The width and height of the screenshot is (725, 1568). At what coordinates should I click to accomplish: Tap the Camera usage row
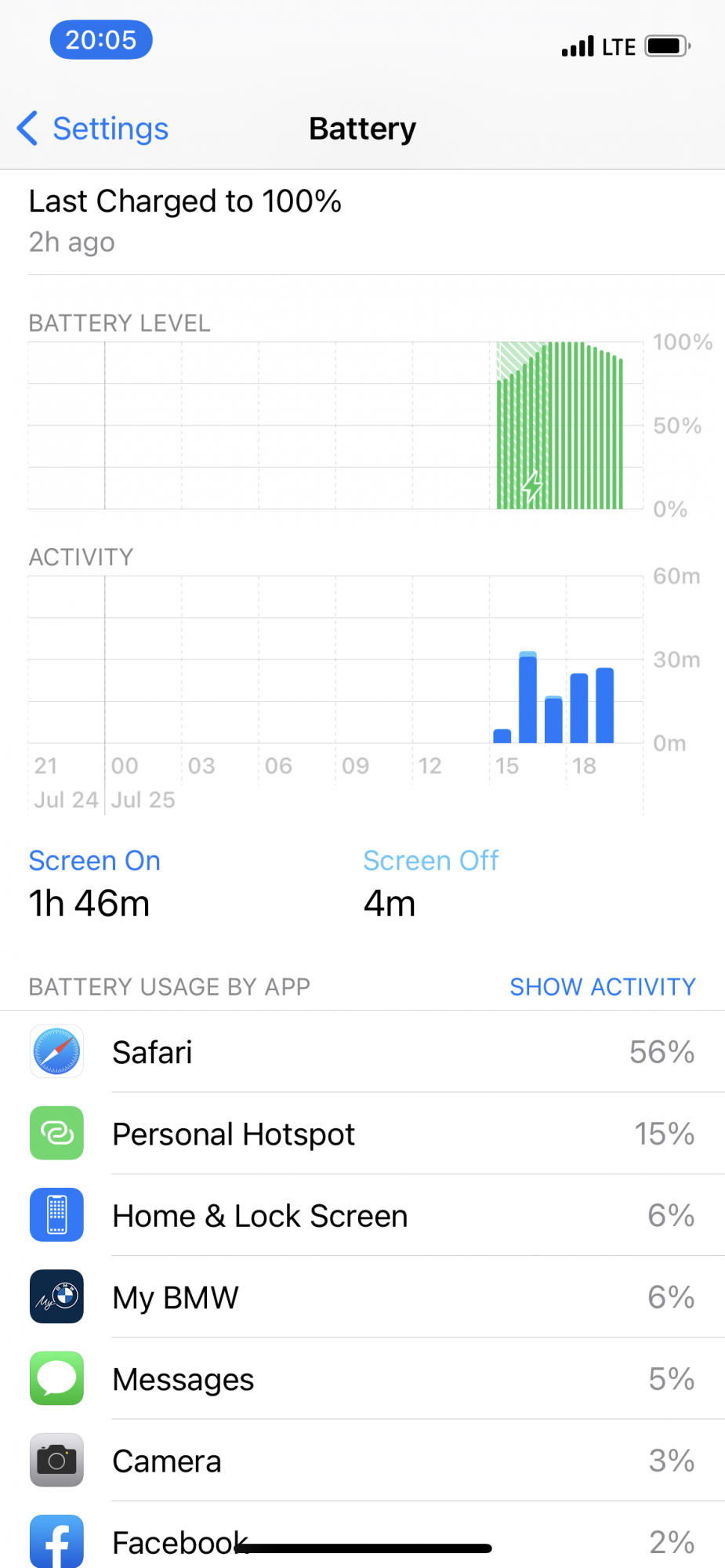[x=362, y=1461]
